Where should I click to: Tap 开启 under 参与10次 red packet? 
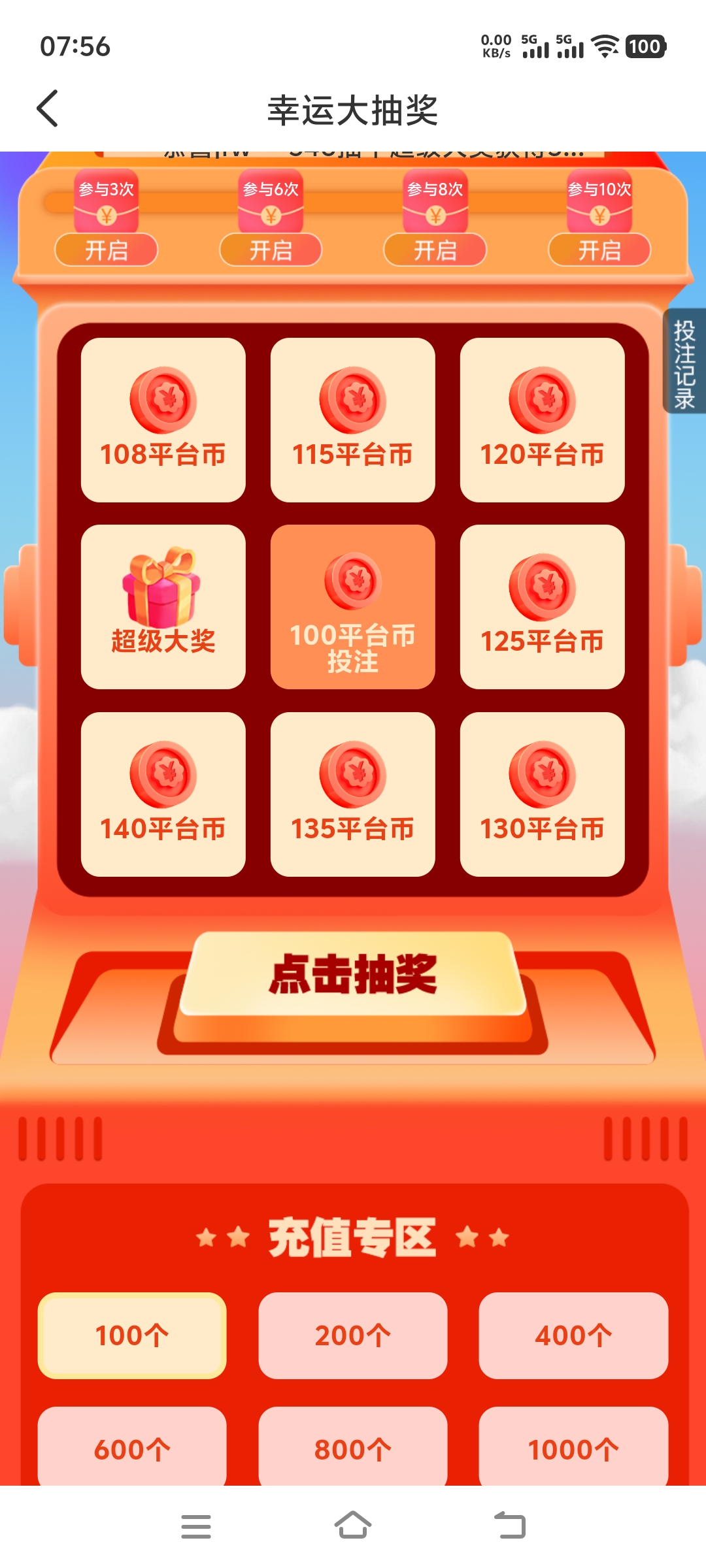tap(599, 250)
